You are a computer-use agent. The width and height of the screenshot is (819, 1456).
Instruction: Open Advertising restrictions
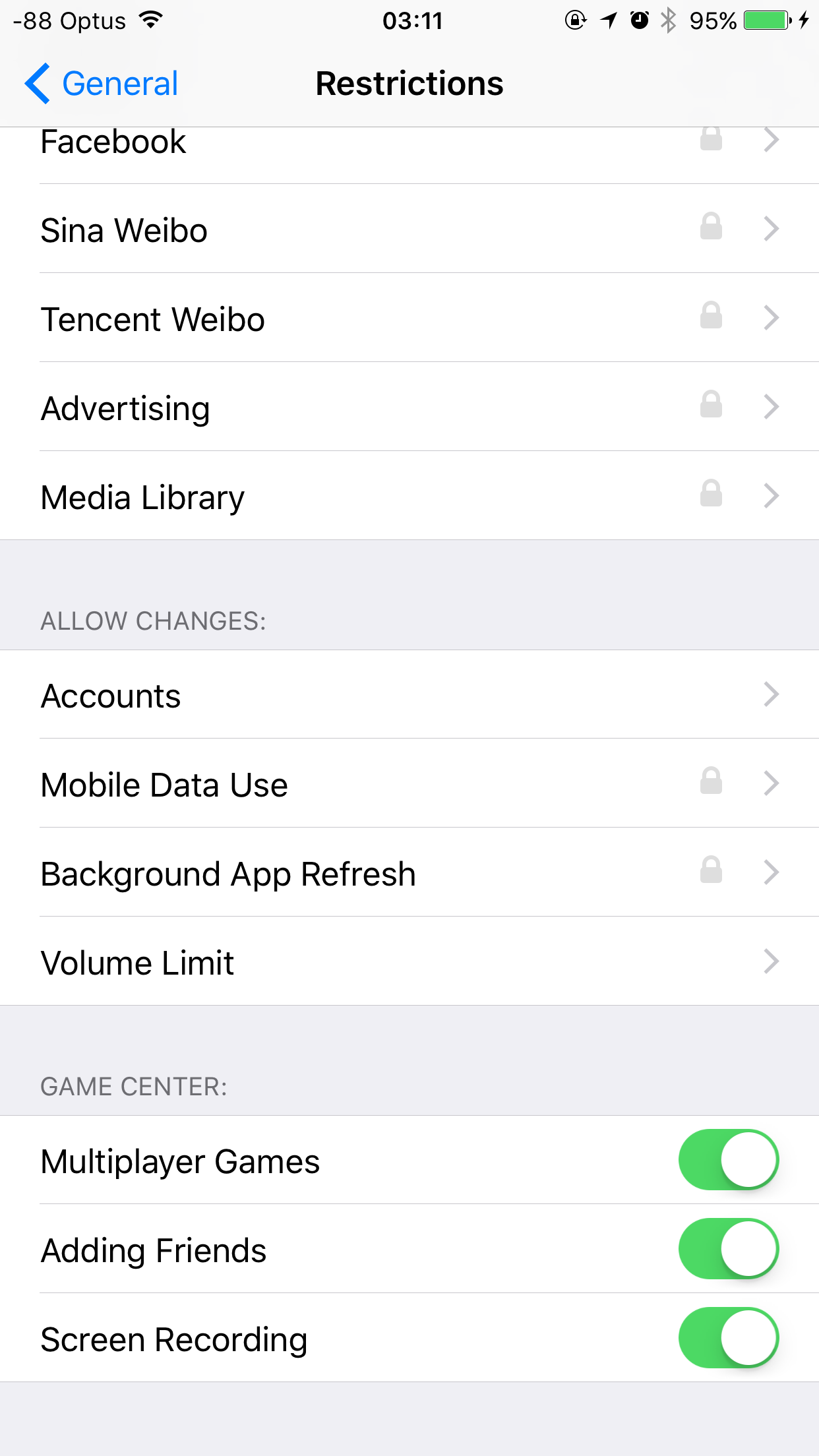(x=409, y=407)
